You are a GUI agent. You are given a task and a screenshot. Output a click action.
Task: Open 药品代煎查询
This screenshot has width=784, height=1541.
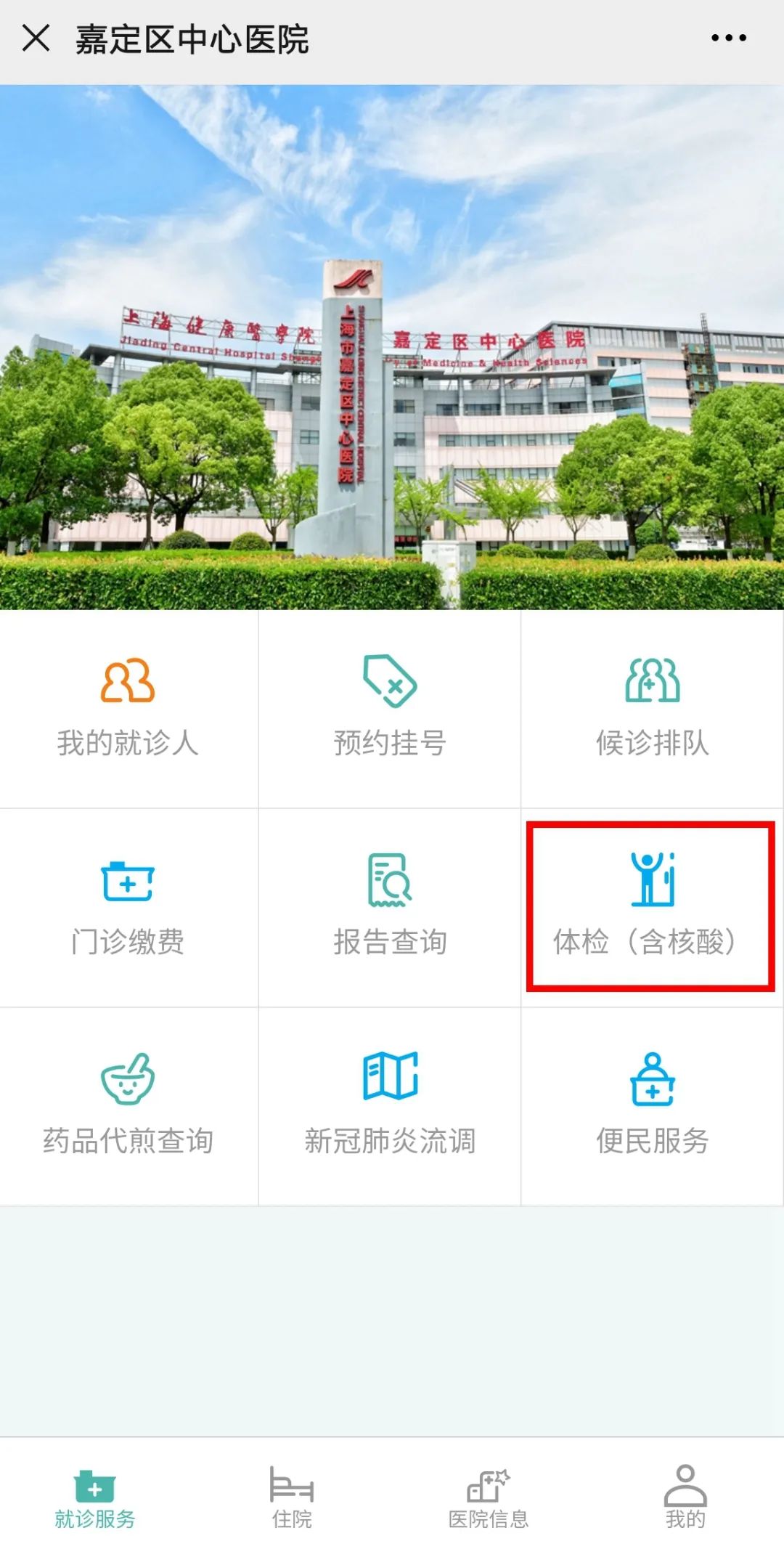[128, 1106]
